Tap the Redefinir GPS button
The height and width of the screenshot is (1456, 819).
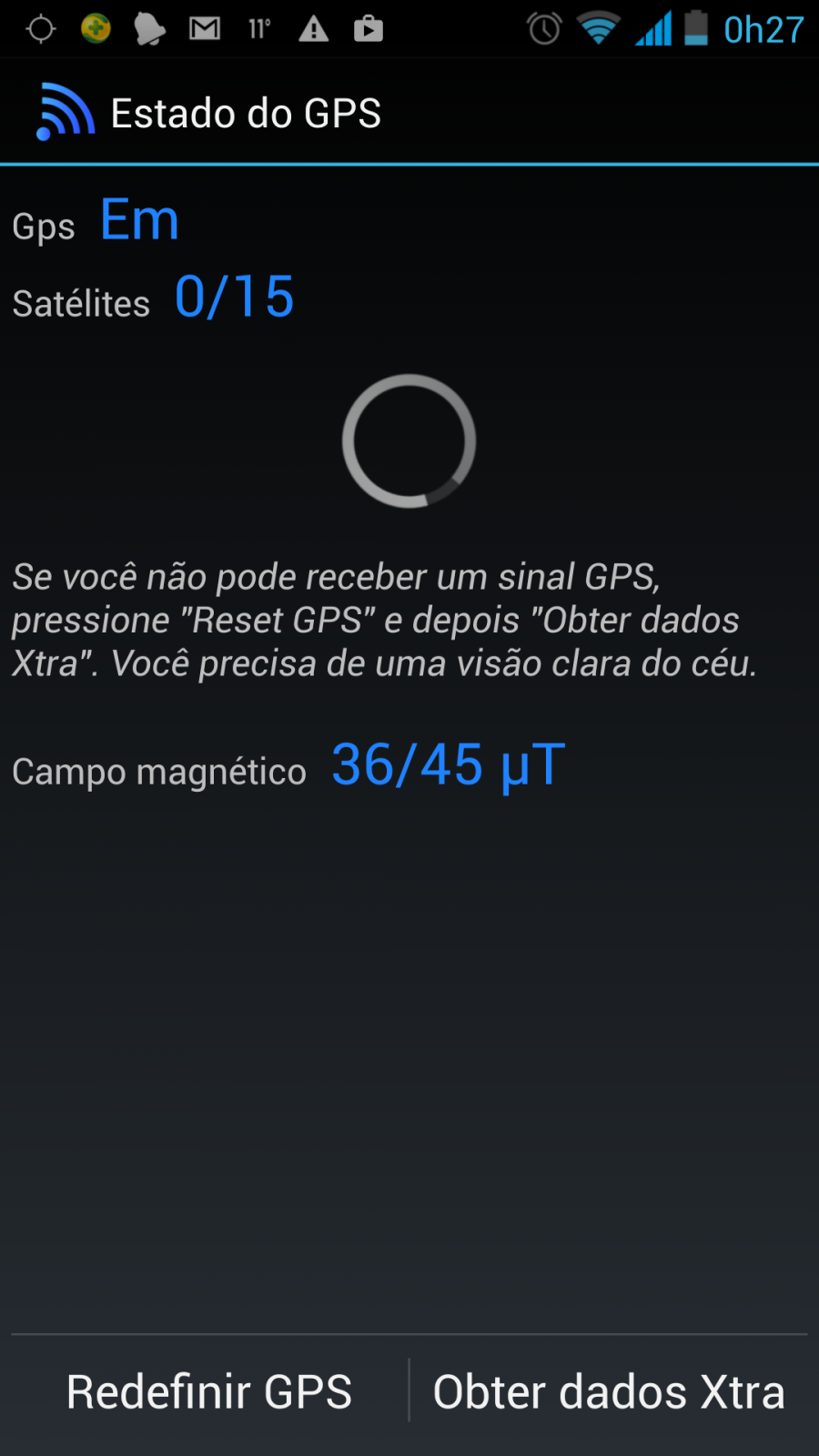click(209, 1392)
